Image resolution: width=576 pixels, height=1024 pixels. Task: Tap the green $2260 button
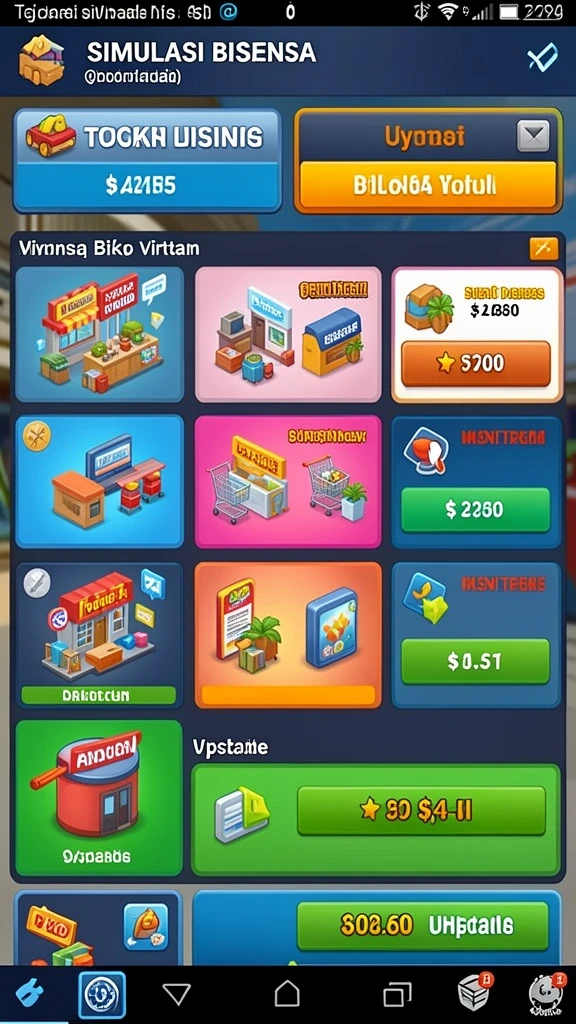(475, 509)
